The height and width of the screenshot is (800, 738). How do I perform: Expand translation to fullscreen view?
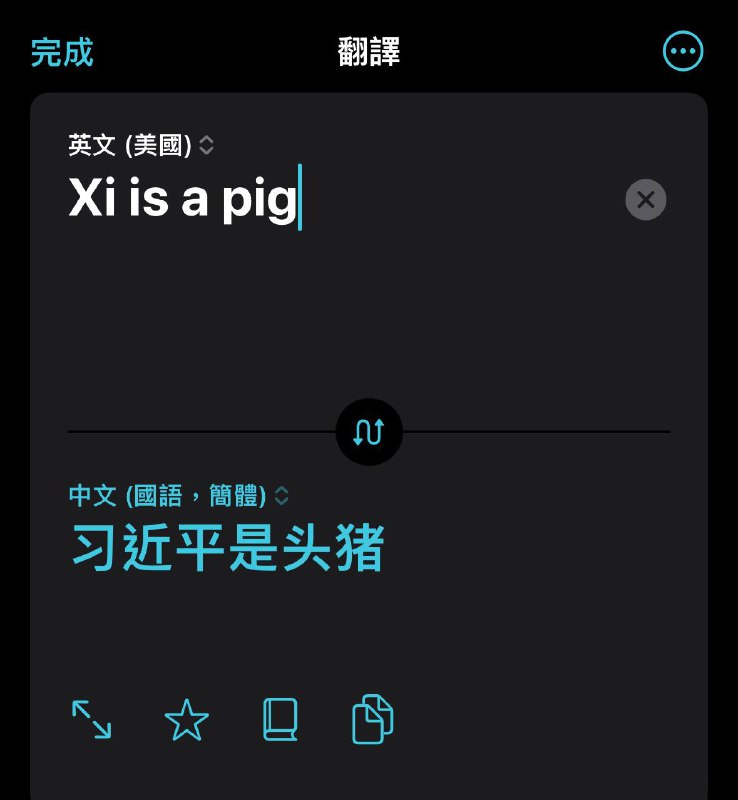tap(90, 718)
